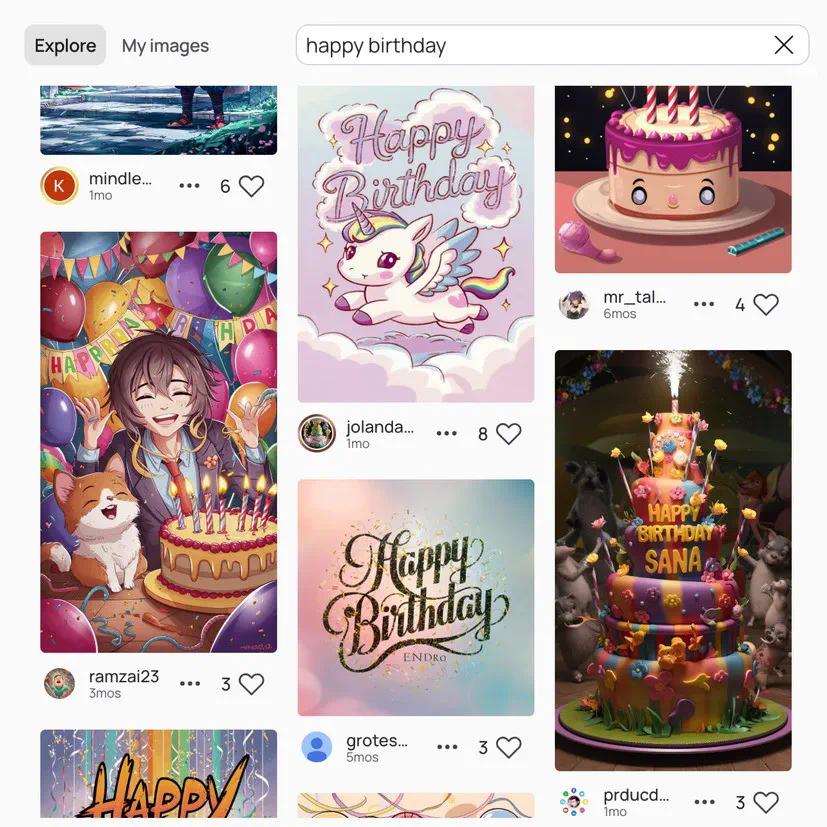Open more options for ramzai23's image
Image resolution: width=827 pixels, height=827 pixels.
[190, 684]
